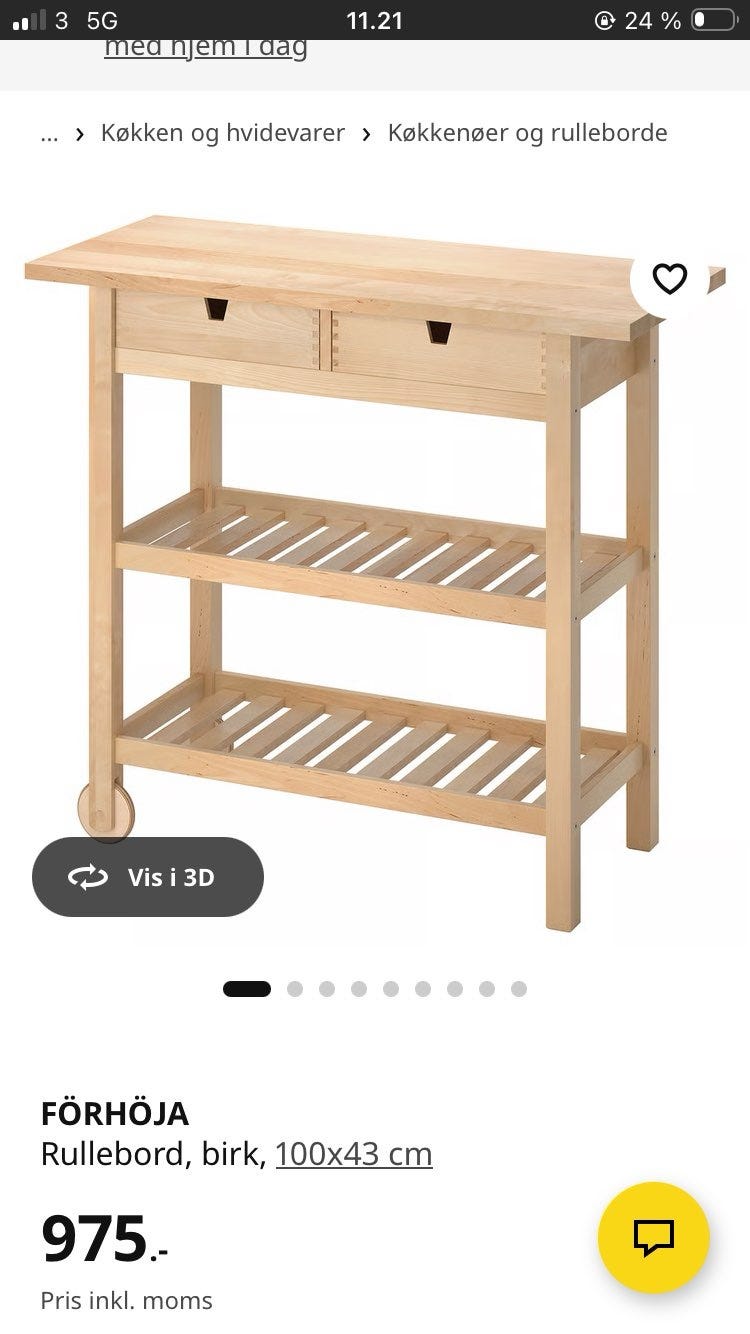Open the 100x43 cm size link
The width and height of the screenshot is (750, 1334).
point(354,1154)
